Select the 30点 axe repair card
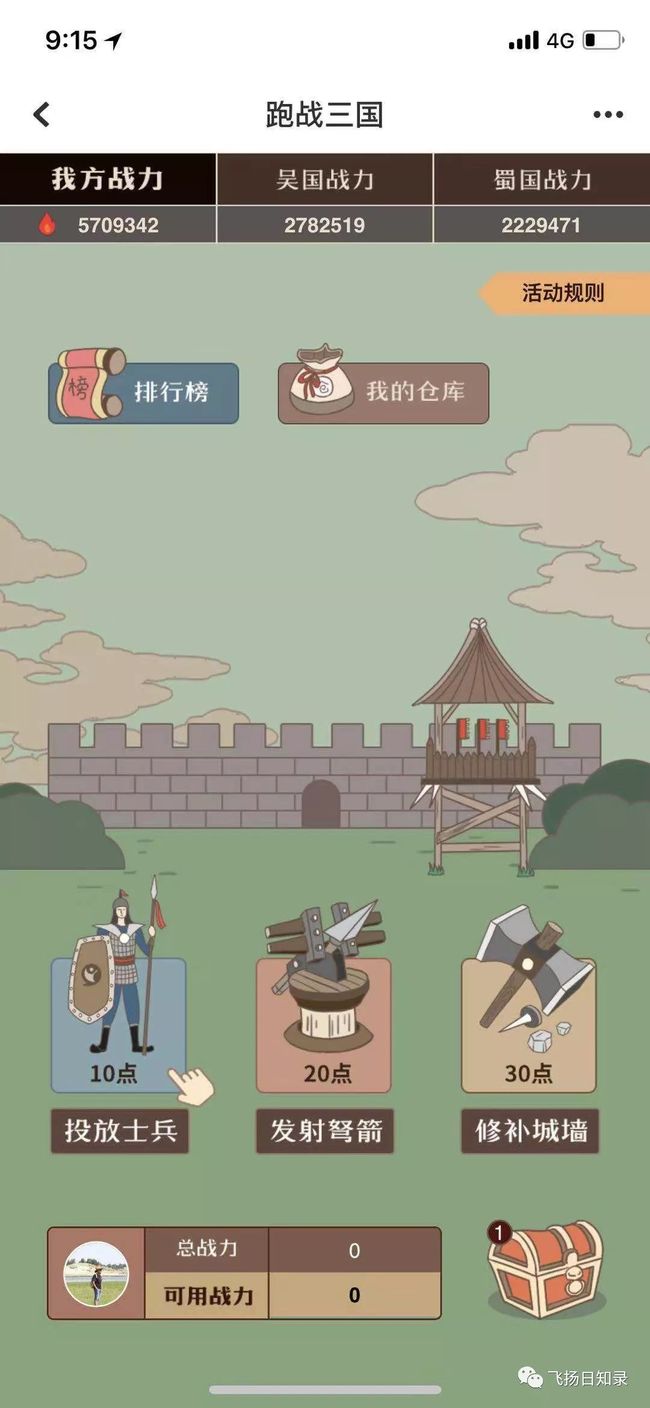Image resolution: width=650 pixels, height=1408 pixels. pyautogui.click(x=529, y=1025)
